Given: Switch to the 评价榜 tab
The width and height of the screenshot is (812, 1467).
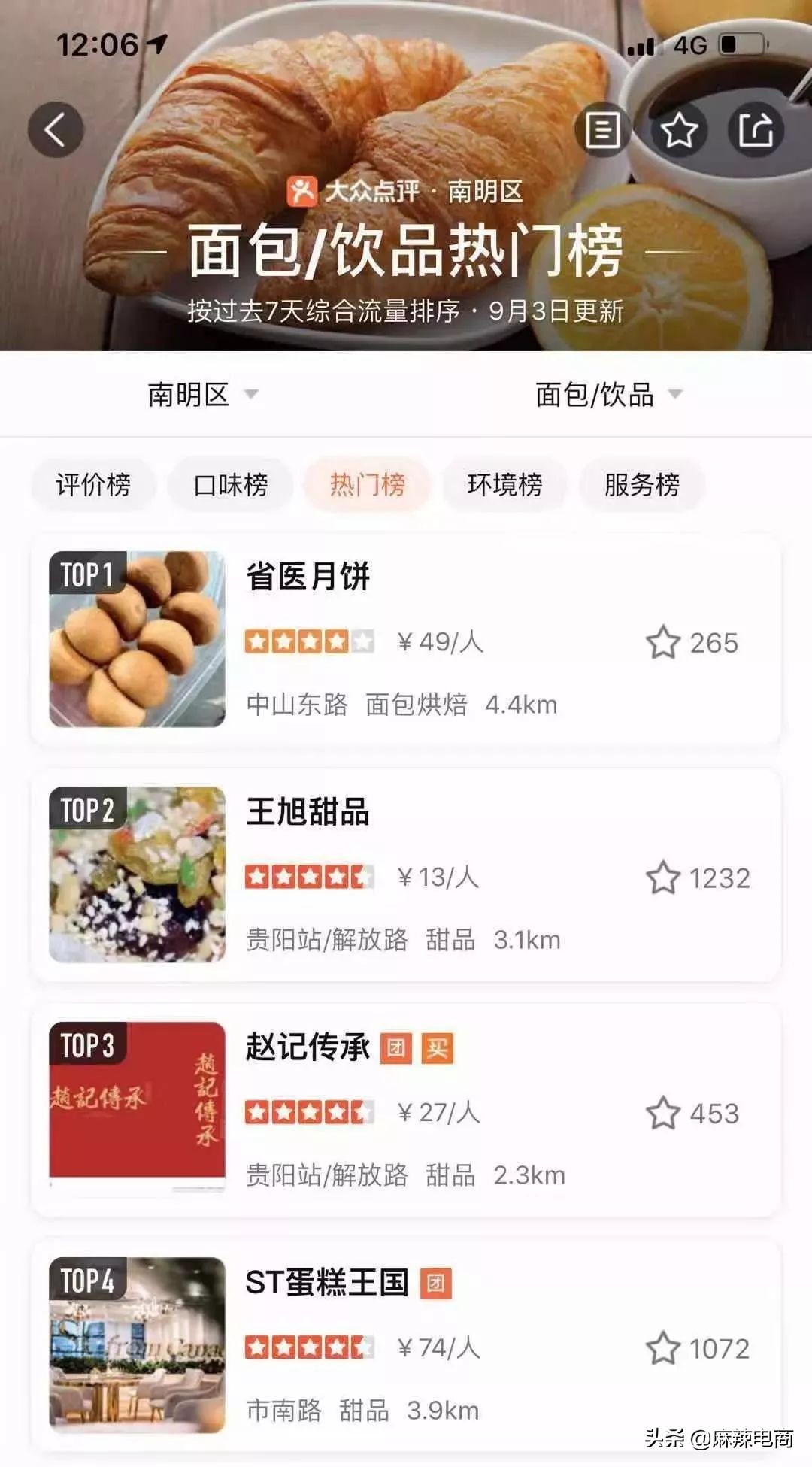Looking at the screenshot, I should [92, 486].
